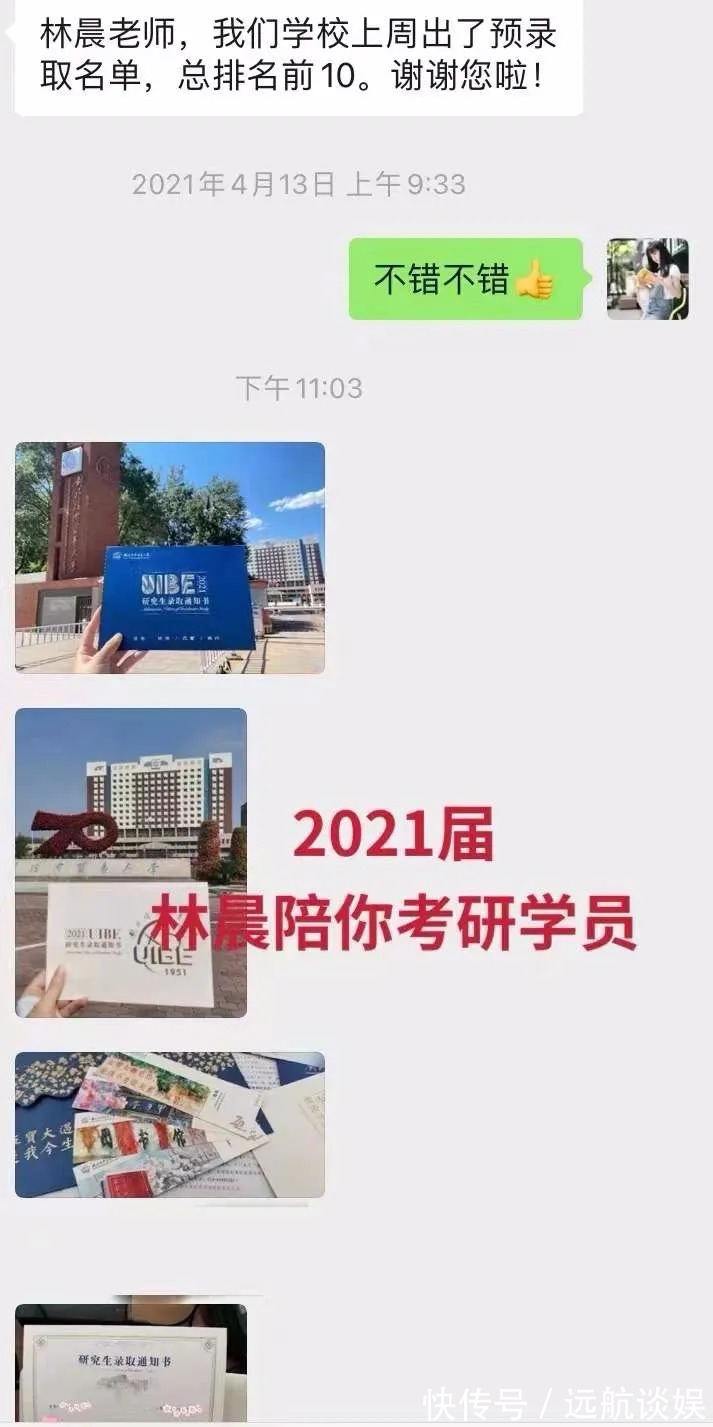Open the blue UIBE admission notice photo
This screenshot has width=713, height=1427.
[x=170, y=557]
